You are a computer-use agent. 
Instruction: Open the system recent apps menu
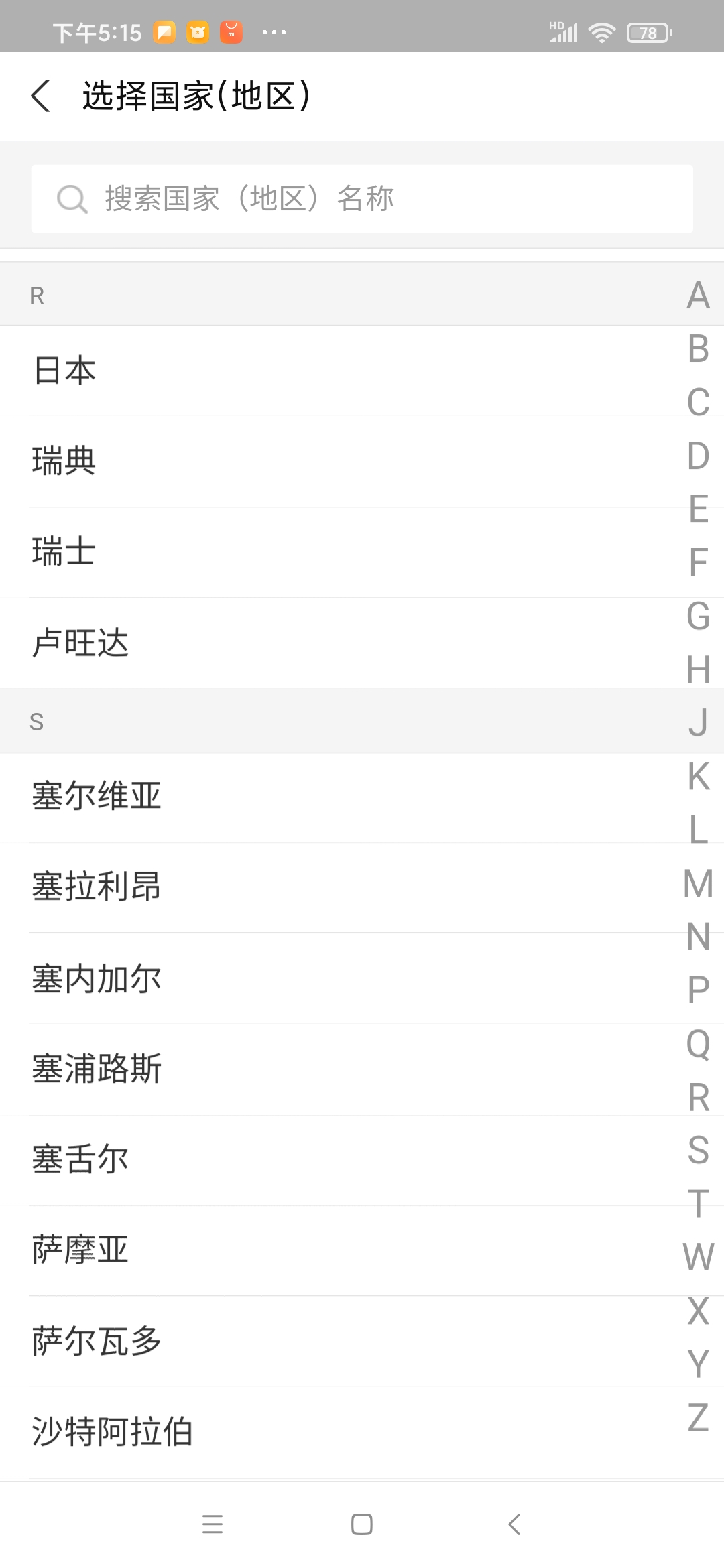coord(213,1524)
